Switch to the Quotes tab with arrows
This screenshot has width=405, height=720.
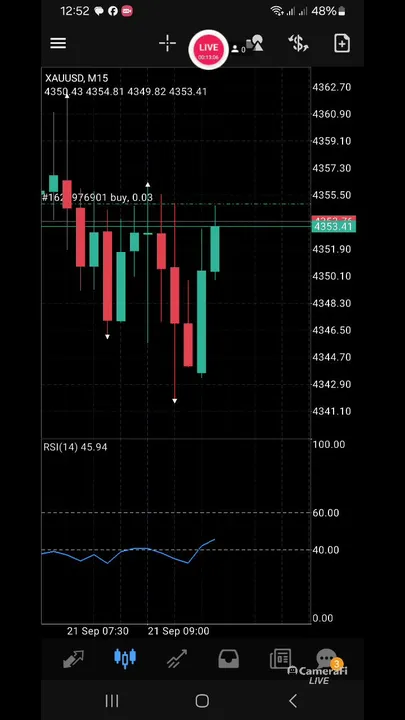(x=73, y=659)
